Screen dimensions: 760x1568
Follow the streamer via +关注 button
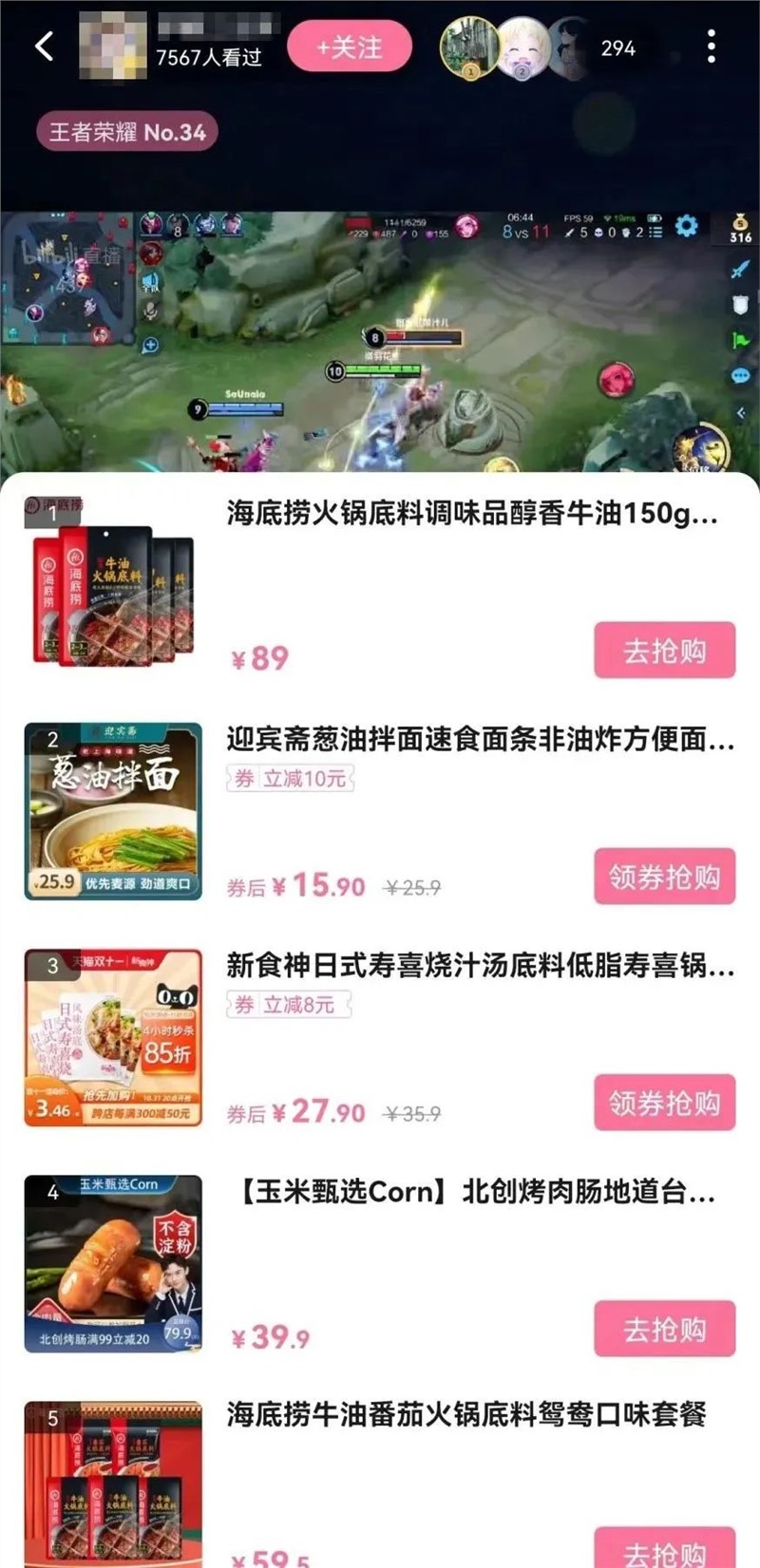point(349,46)
